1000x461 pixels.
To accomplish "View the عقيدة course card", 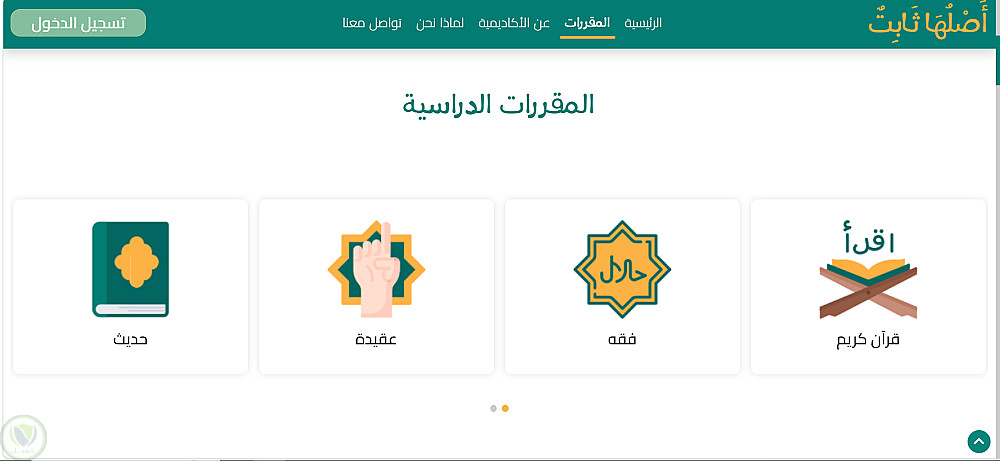I will coord(376,286).
